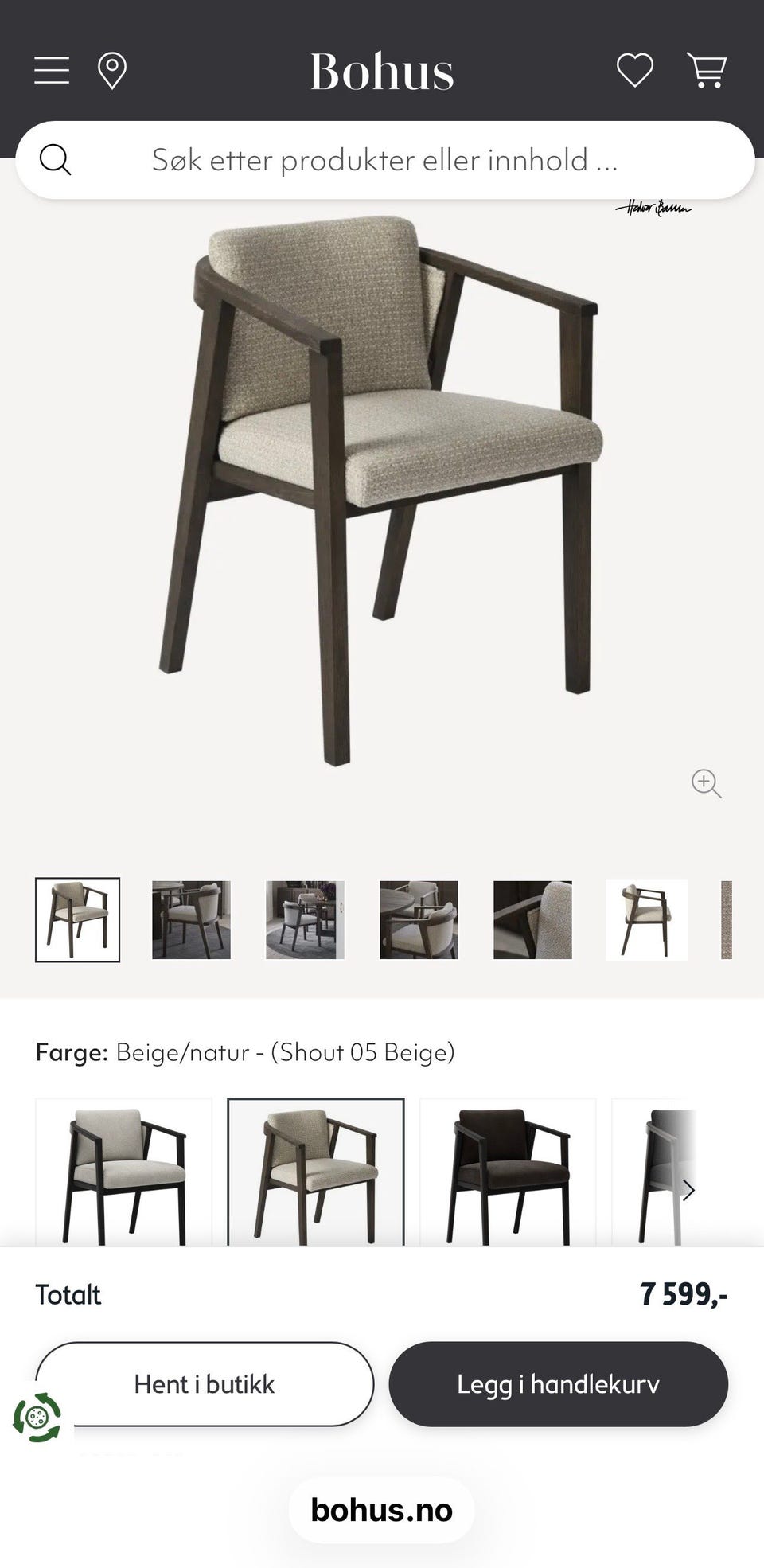764x1568 pixels.
Task: Tap the bohus.no address pill
Action: point(381,1510)
